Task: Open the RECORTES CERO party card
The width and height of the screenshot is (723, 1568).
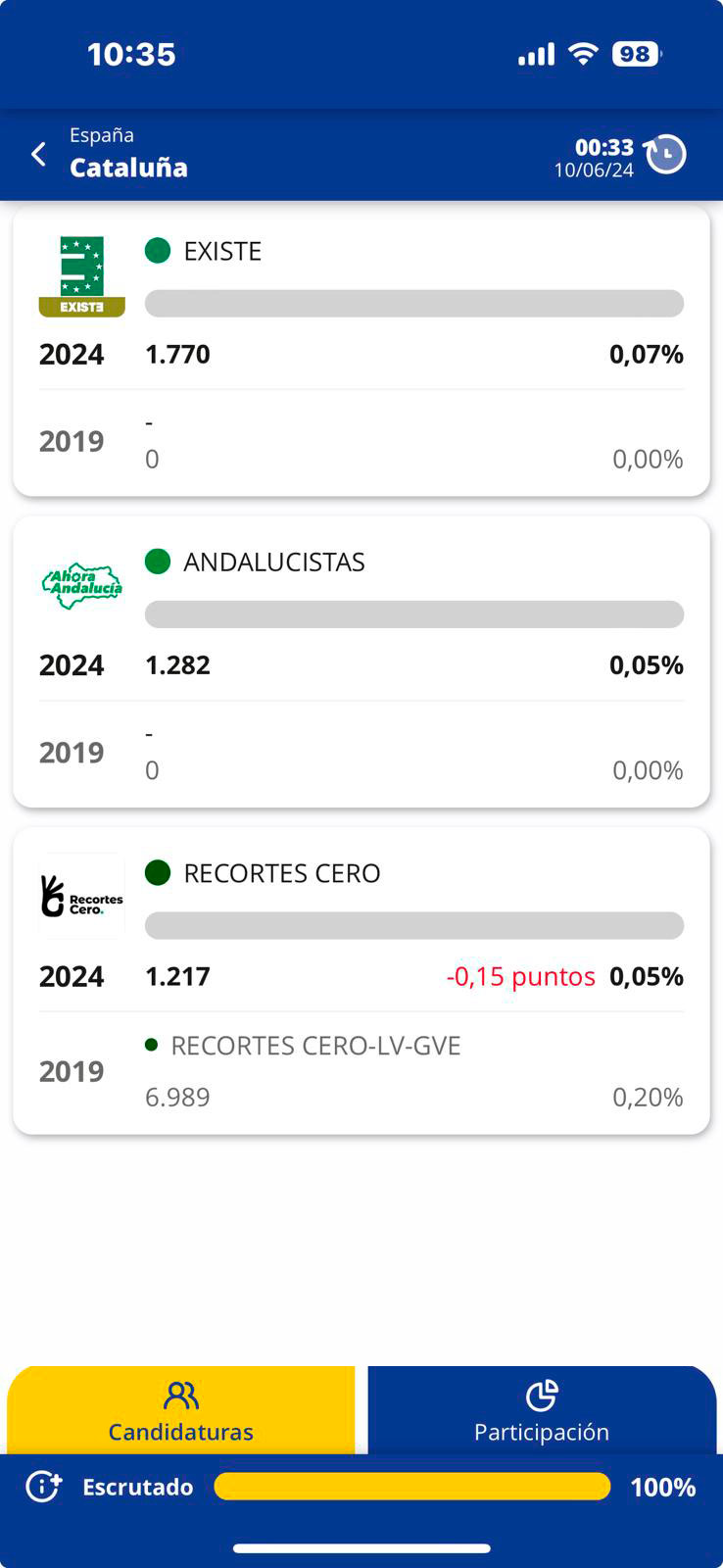Action: [361, 981]
